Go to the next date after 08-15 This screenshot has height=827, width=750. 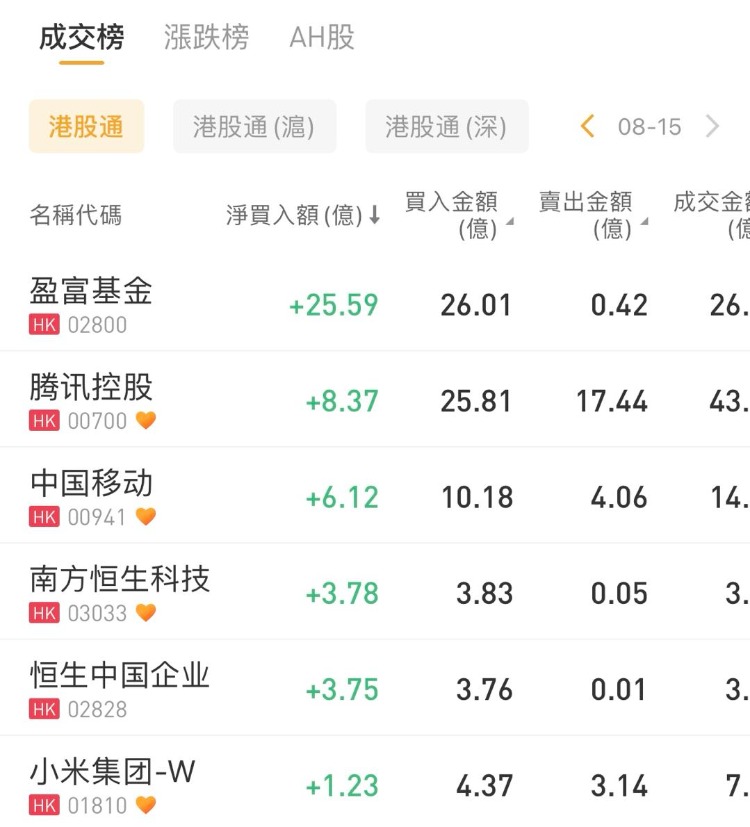tap(712, 127)
